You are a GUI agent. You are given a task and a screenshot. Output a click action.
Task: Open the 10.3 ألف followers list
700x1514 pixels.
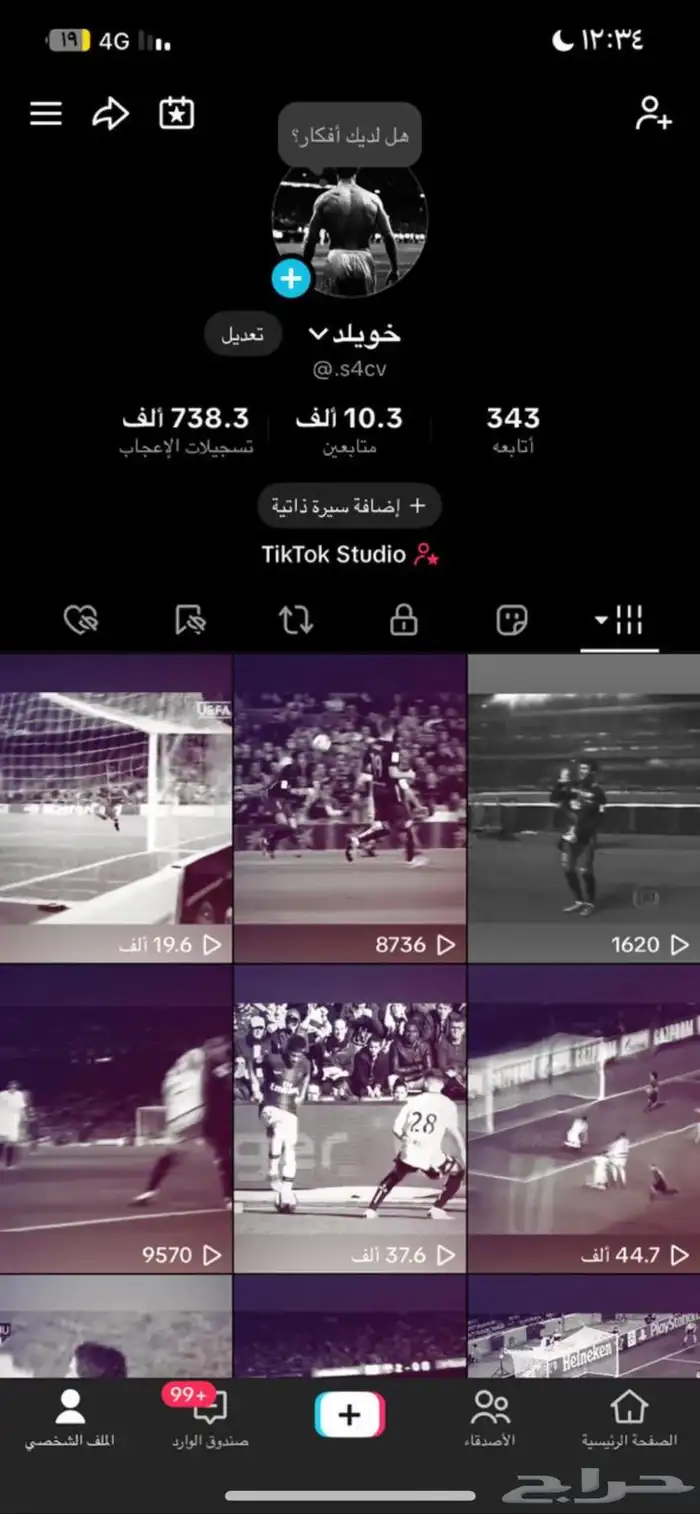pos(349,430)
